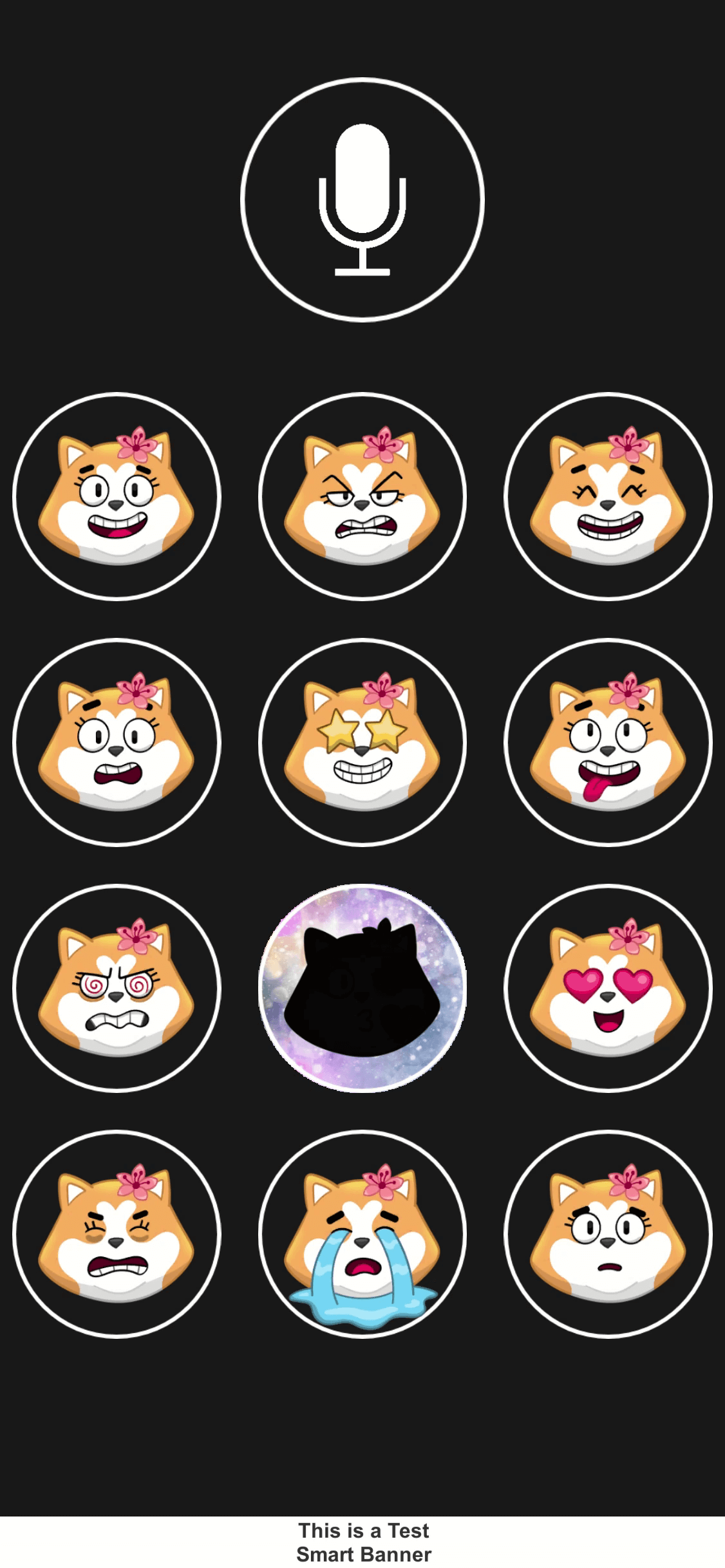Tap the microphone record button

pos(362,200)
